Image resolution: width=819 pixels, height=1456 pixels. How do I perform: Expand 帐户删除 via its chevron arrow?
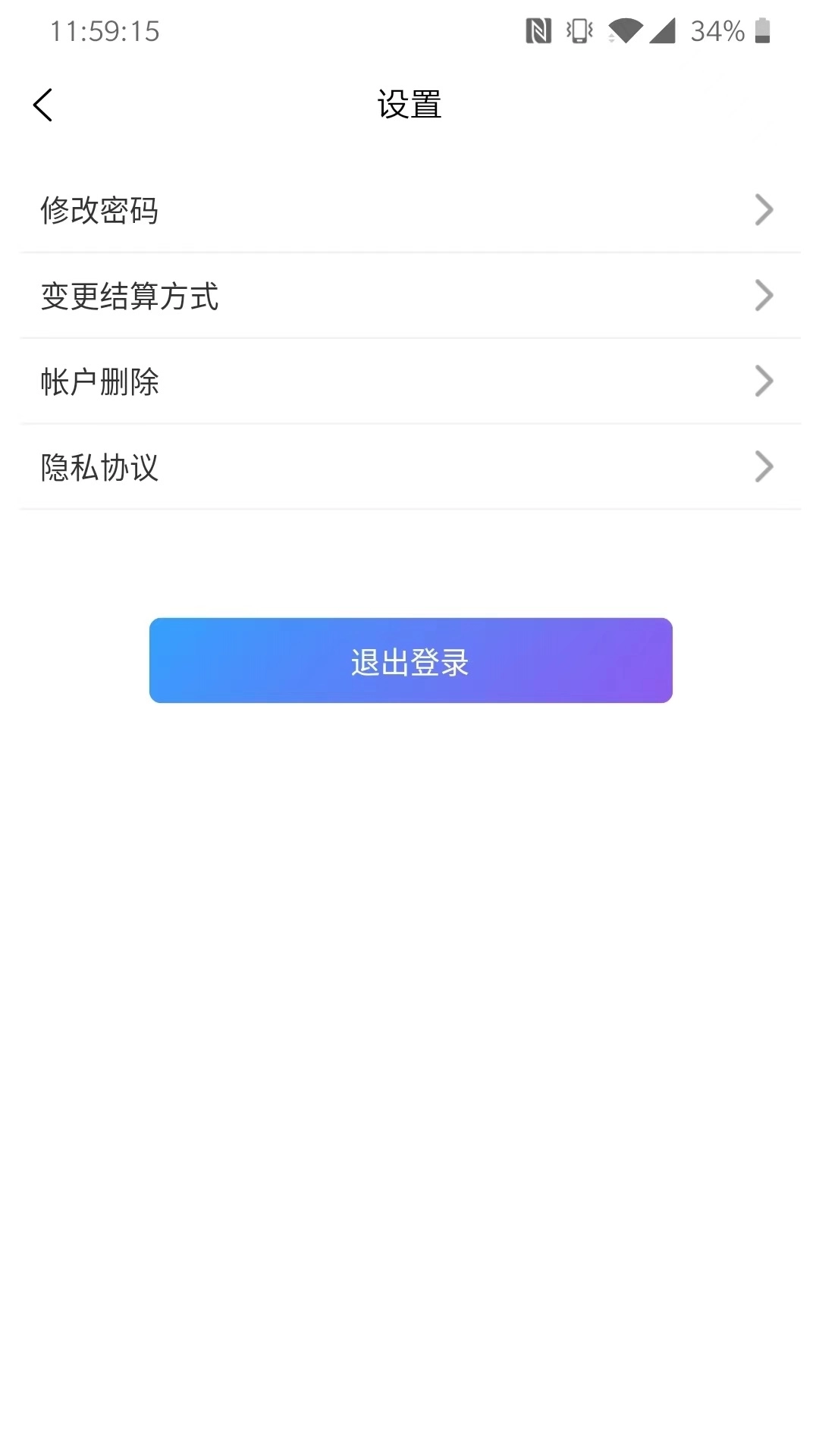[x=764, y=381]
